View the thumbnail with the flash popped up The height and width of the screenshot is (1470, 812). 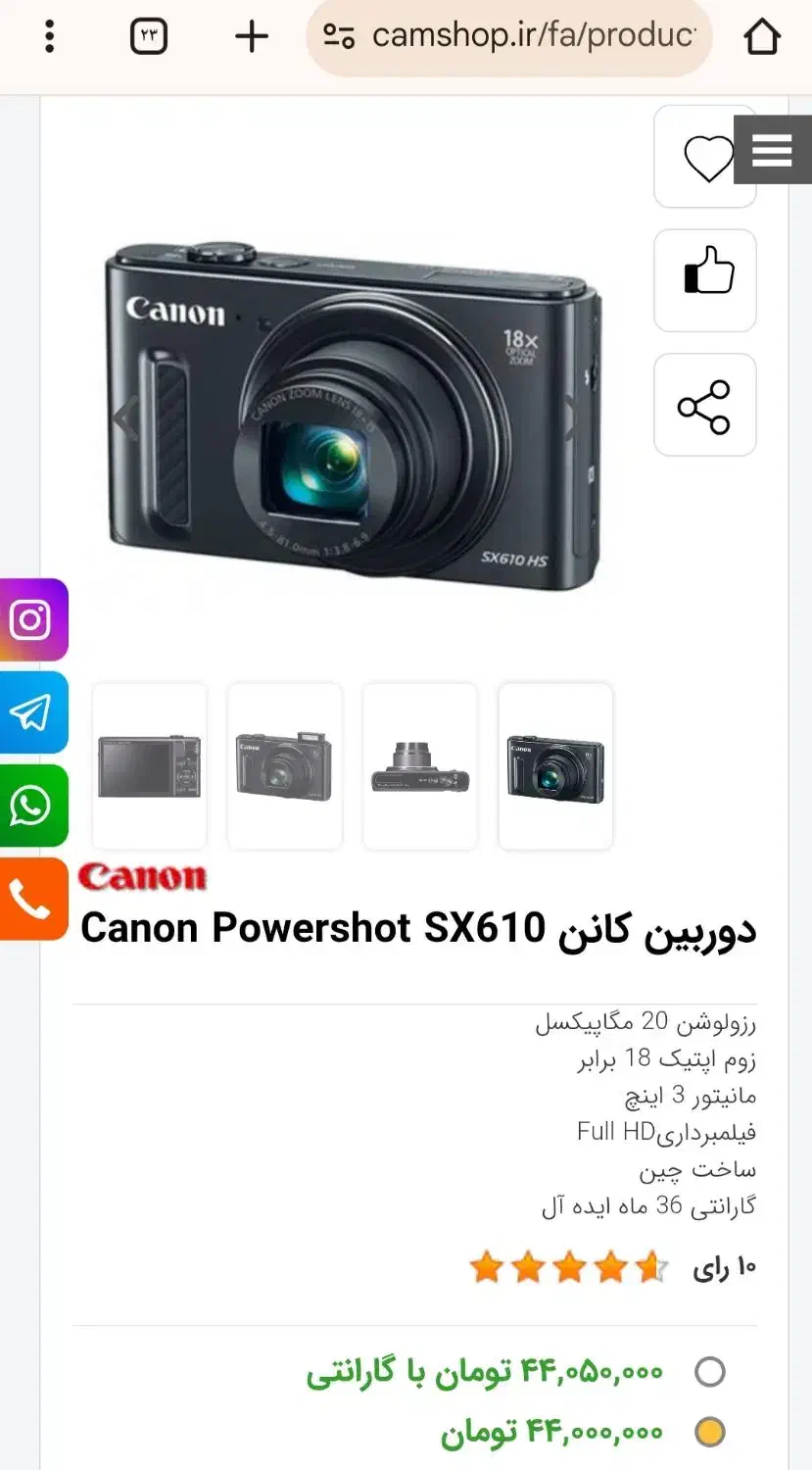click(x=285, y=766)
